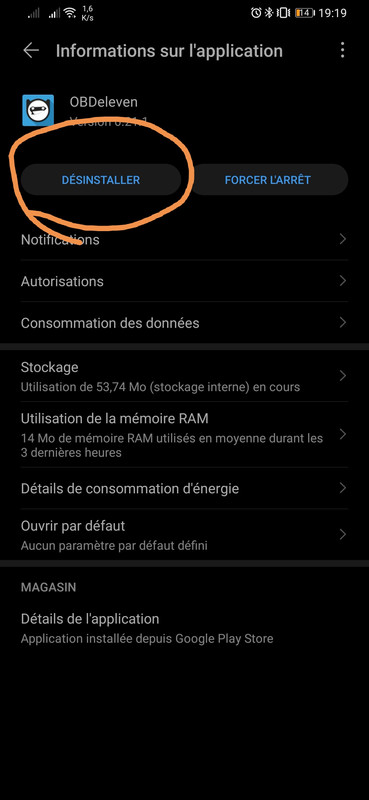Screen dimensions: 369x800
Task: Open the Autorisations row
Action: point(184,281)
